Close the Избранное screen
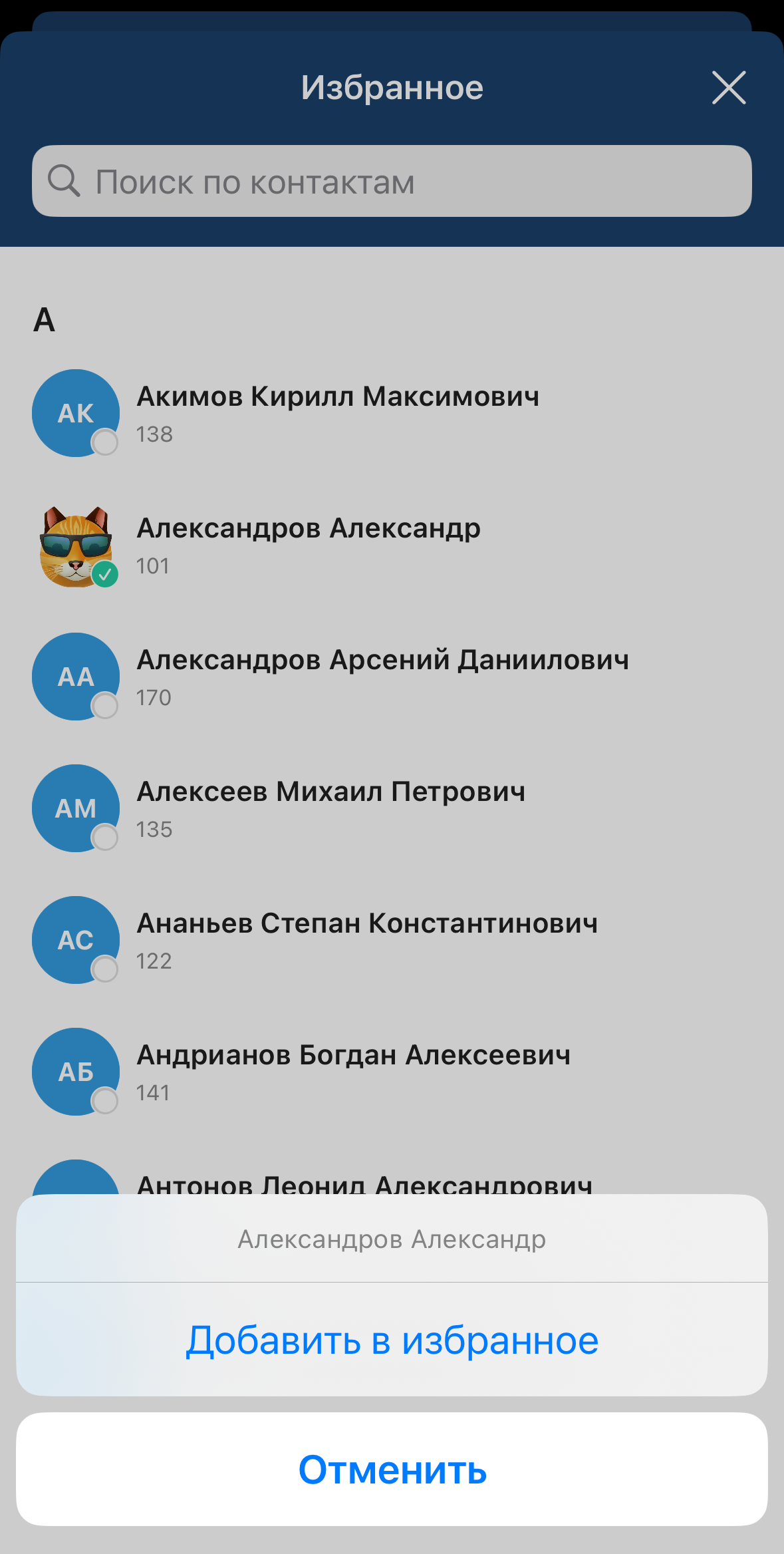 coord(729,87)
